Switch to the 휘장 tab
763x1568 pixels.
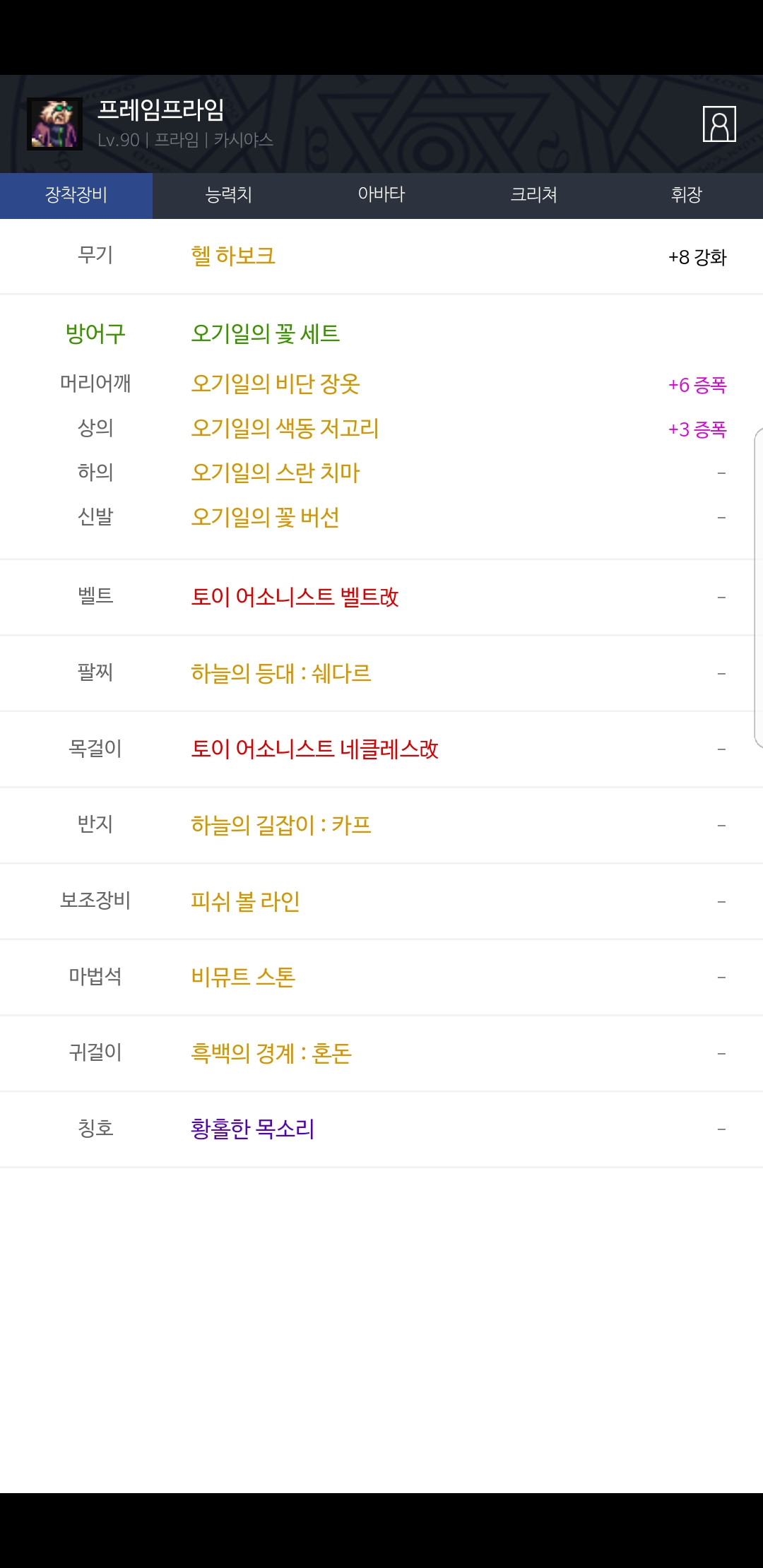pyautogui.click(x=686, y=195)
